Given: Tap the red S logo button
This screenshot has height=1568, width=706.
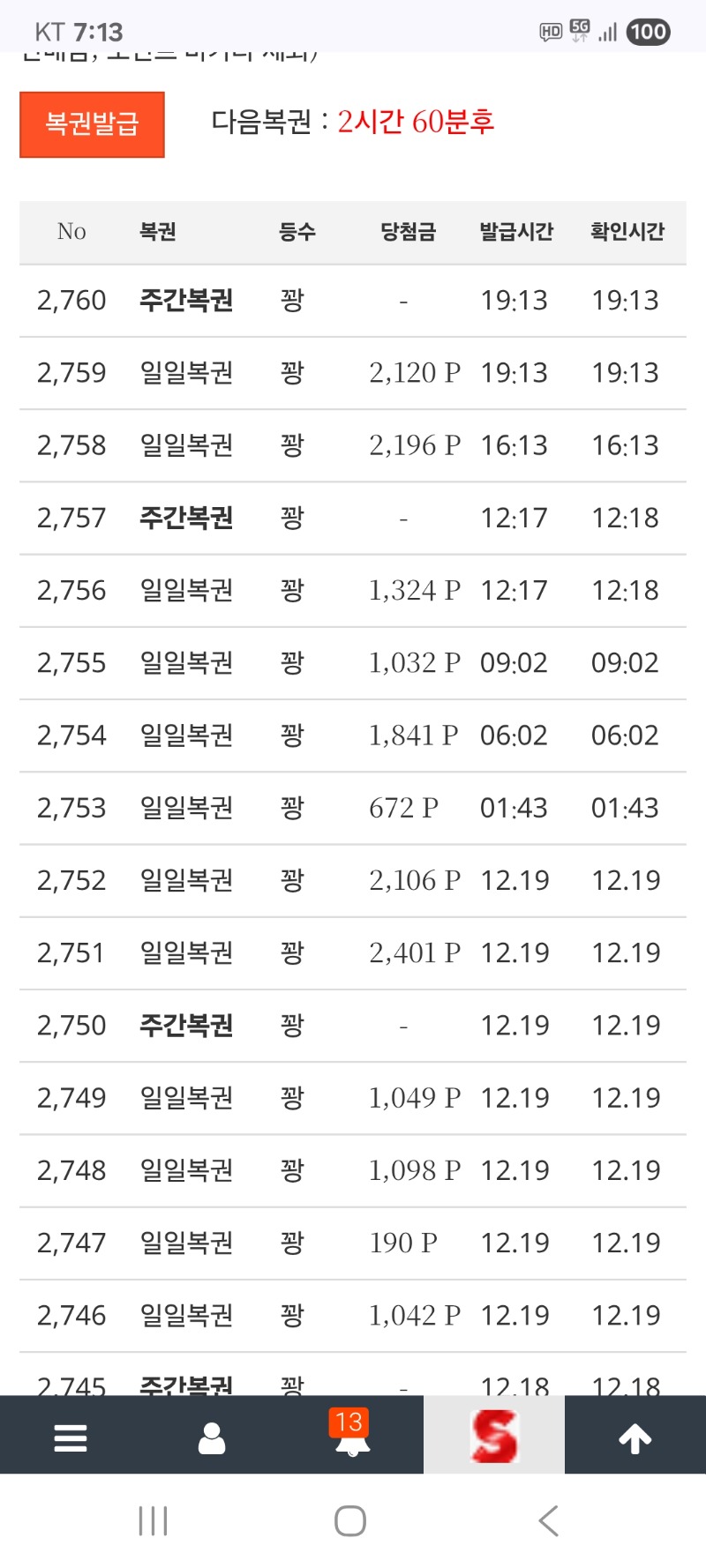Looking at the screenshot, I should pos(494,1436).
